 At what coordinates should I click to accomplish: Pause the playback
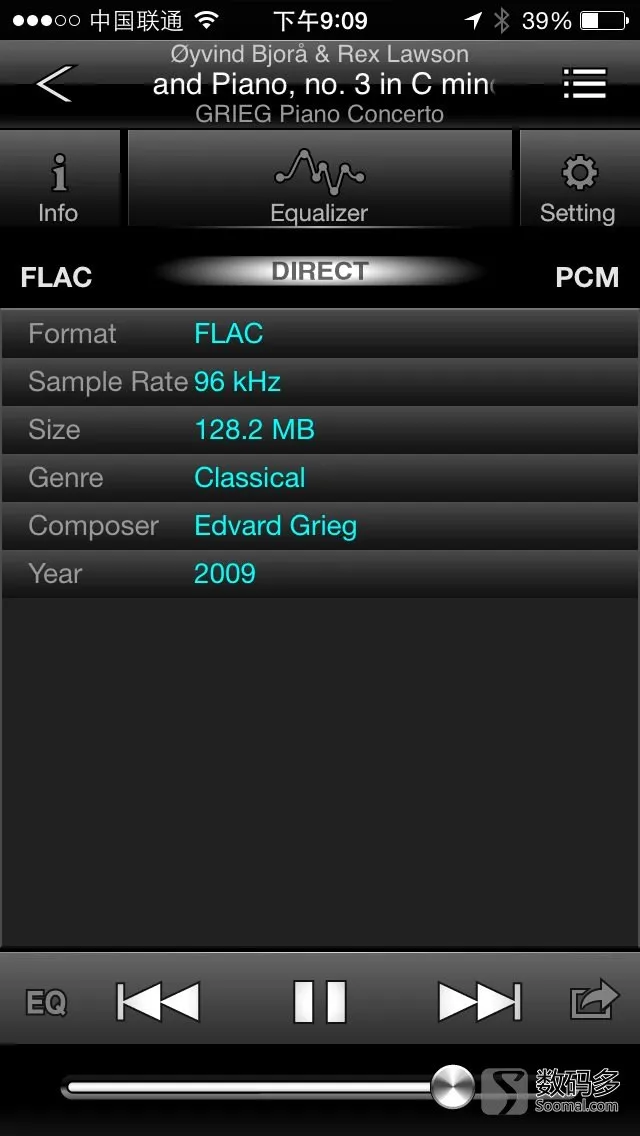click(x=320, y=1002)
